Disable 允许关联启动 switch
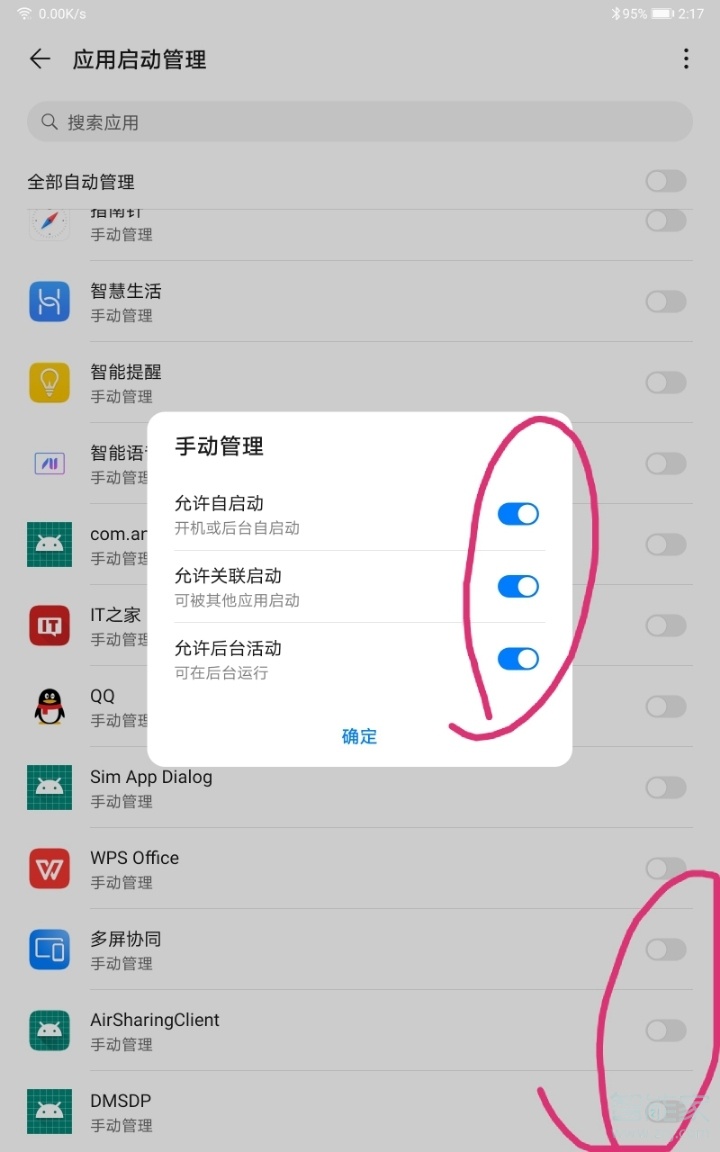Image resolution: width=720 pixels, height=1152 pixels. coord(518,586)
